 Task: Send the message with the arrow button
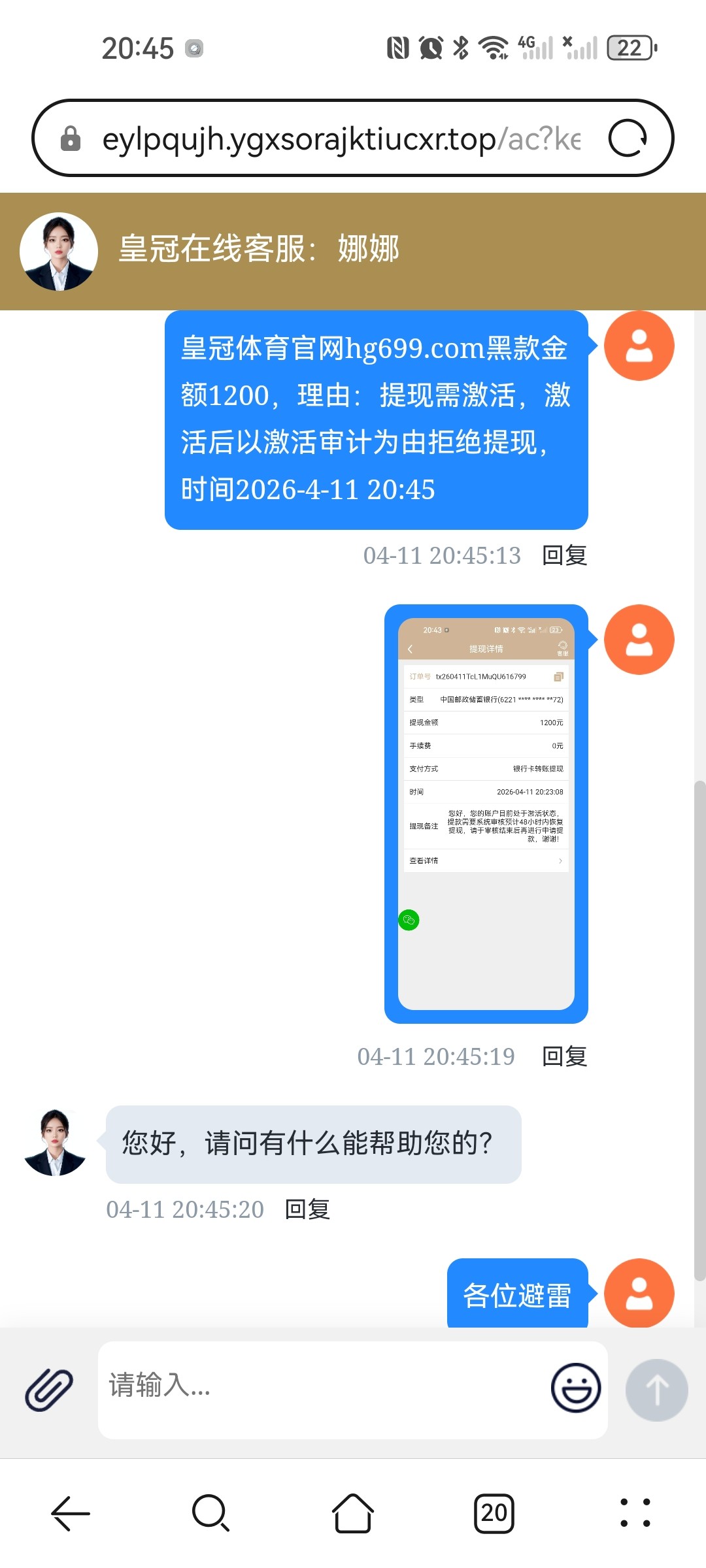tap(656, 1390)
